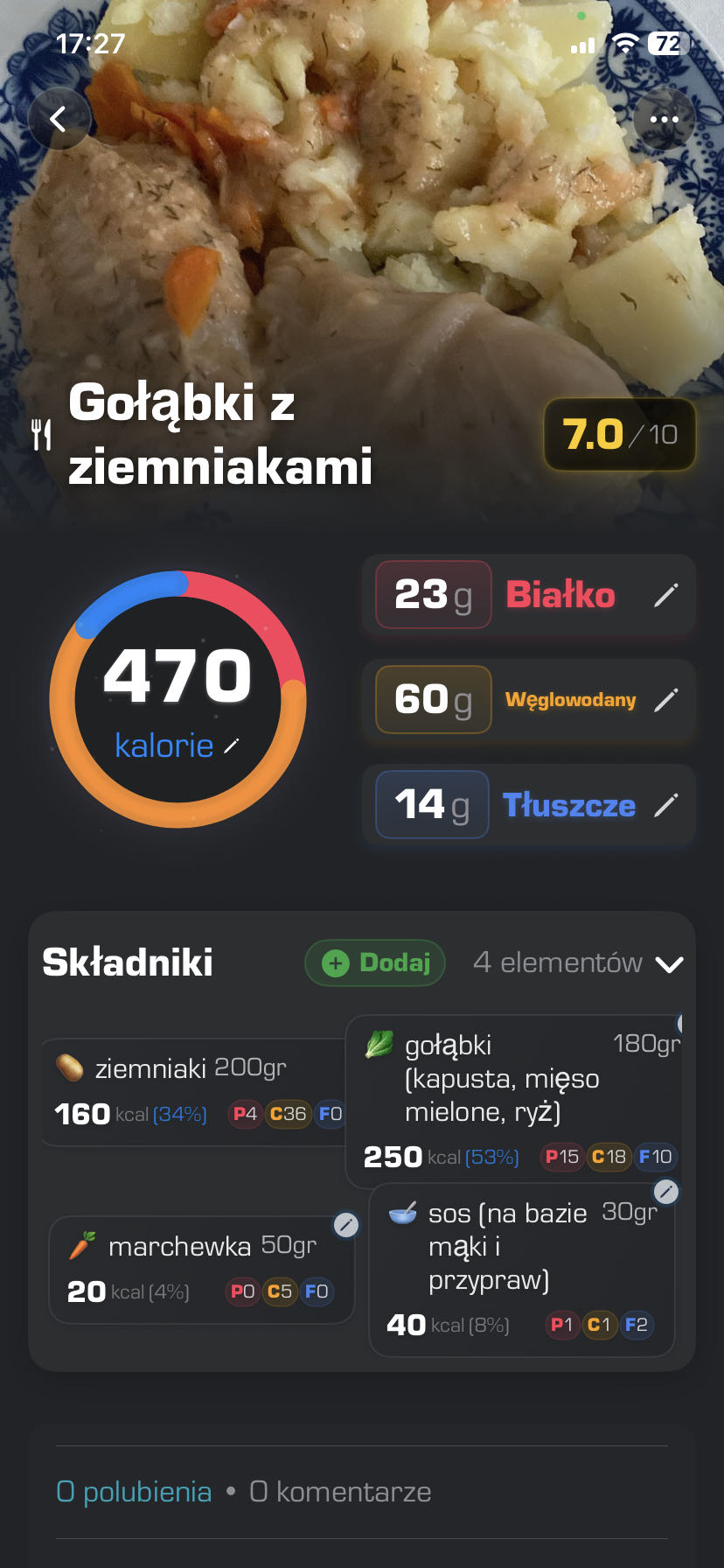
Task: Edit protein using the Białko pencil icon
Action: 667,595
